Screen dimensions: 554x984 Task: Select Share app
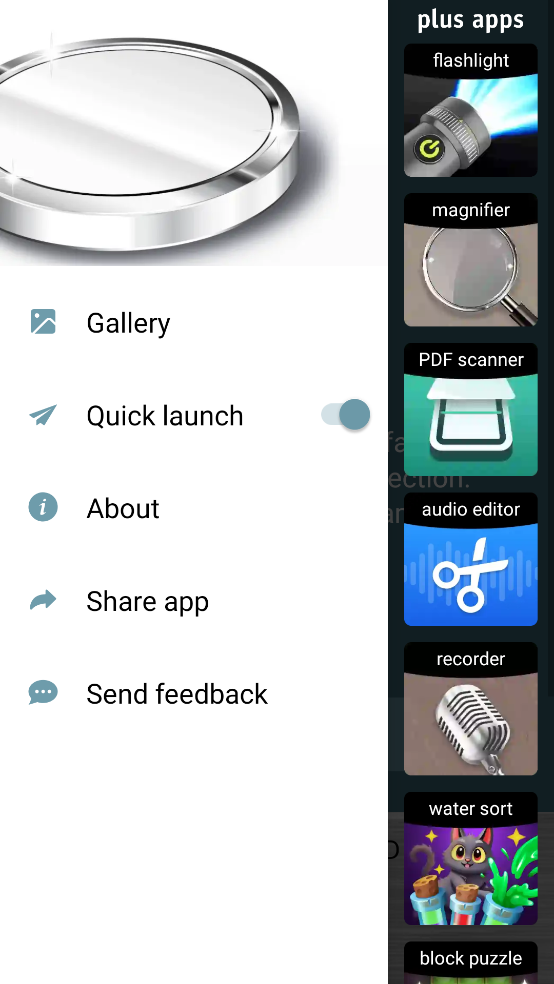(x=193, y=601)
